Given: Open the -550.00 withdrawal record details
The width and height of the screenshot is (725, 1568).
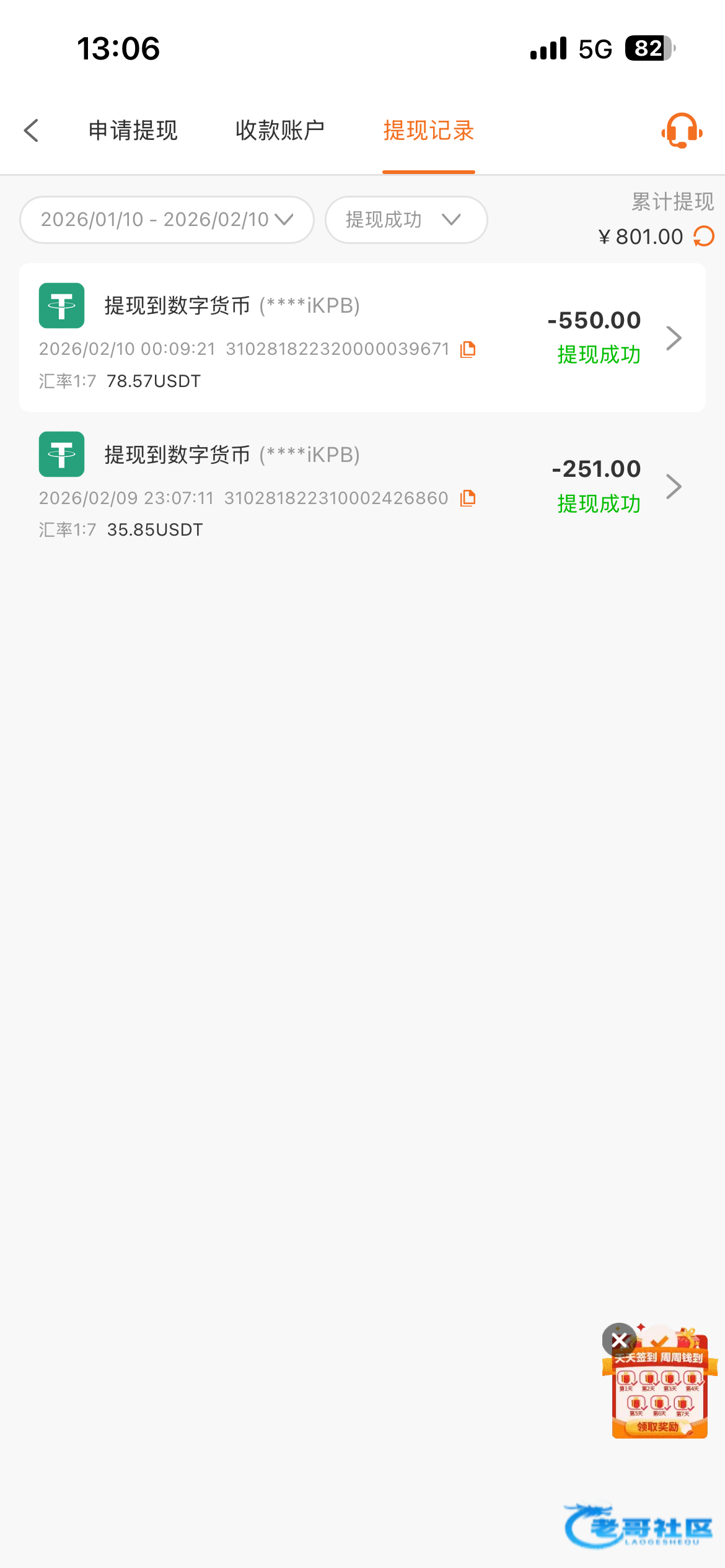Looking at the screenshot, I should point(673,338).
